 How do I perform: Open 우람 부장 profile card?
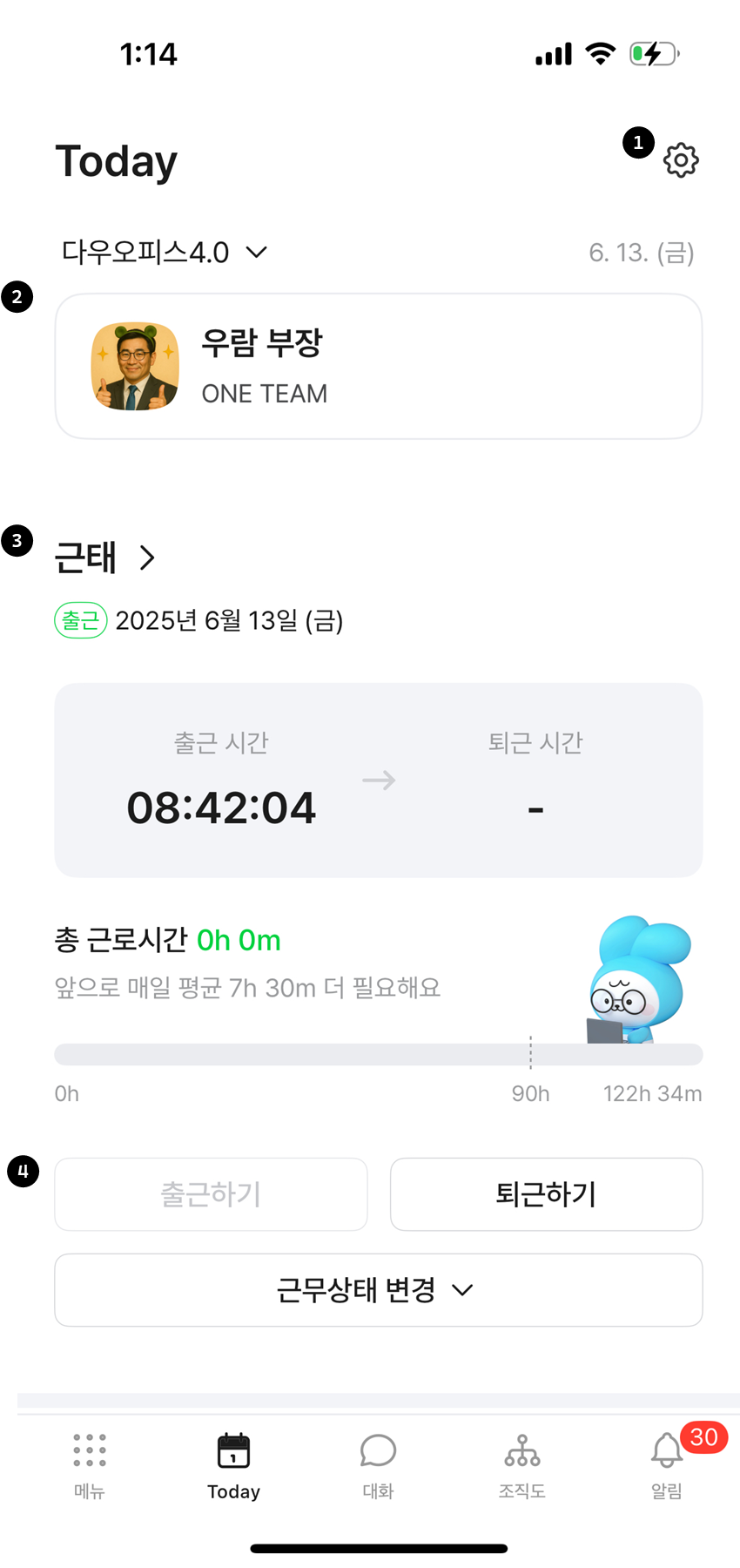pyautogui.click(x=378, y=367)
